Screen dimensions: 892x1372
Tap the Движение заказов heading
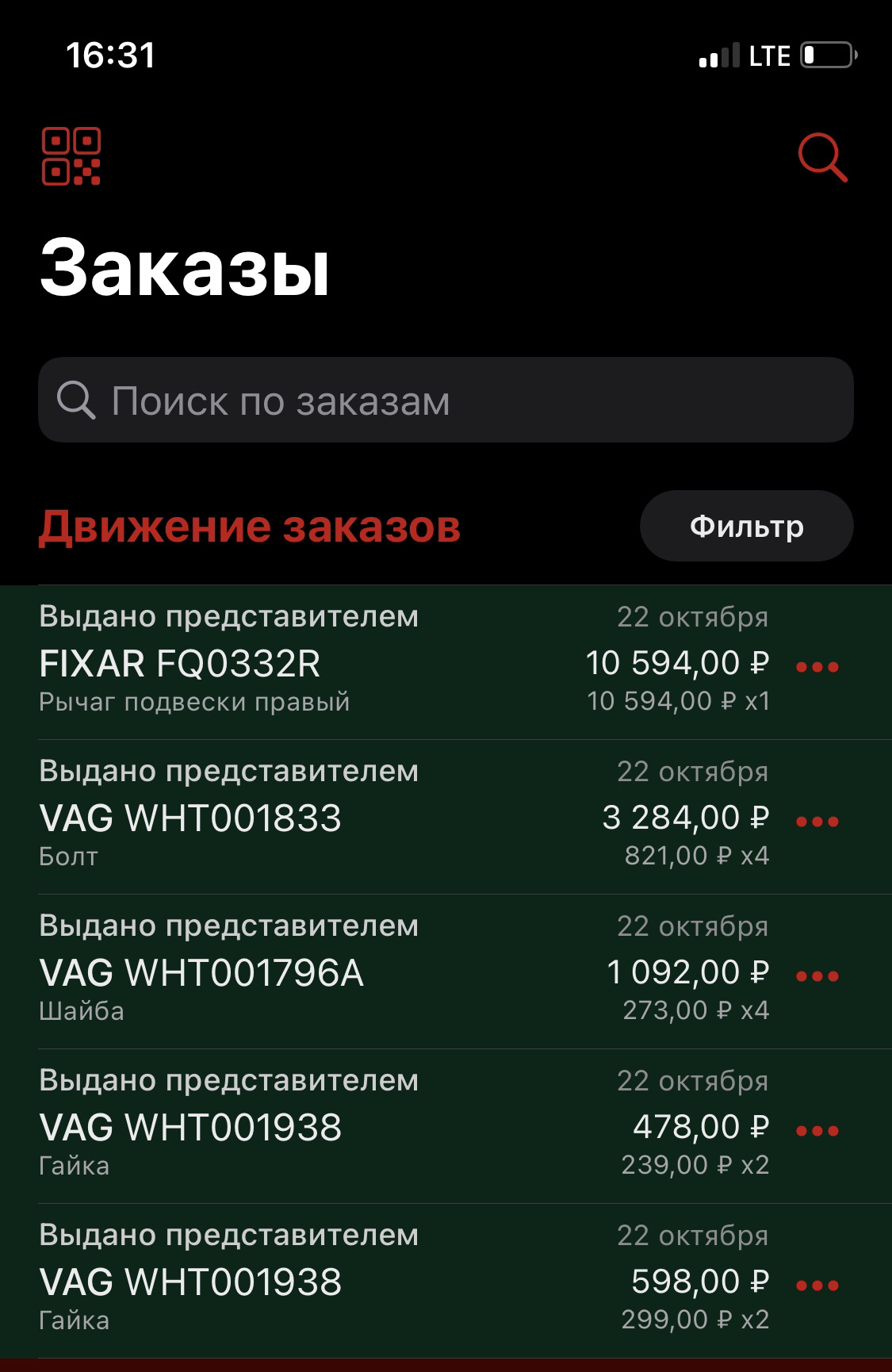tap(250, 527)
